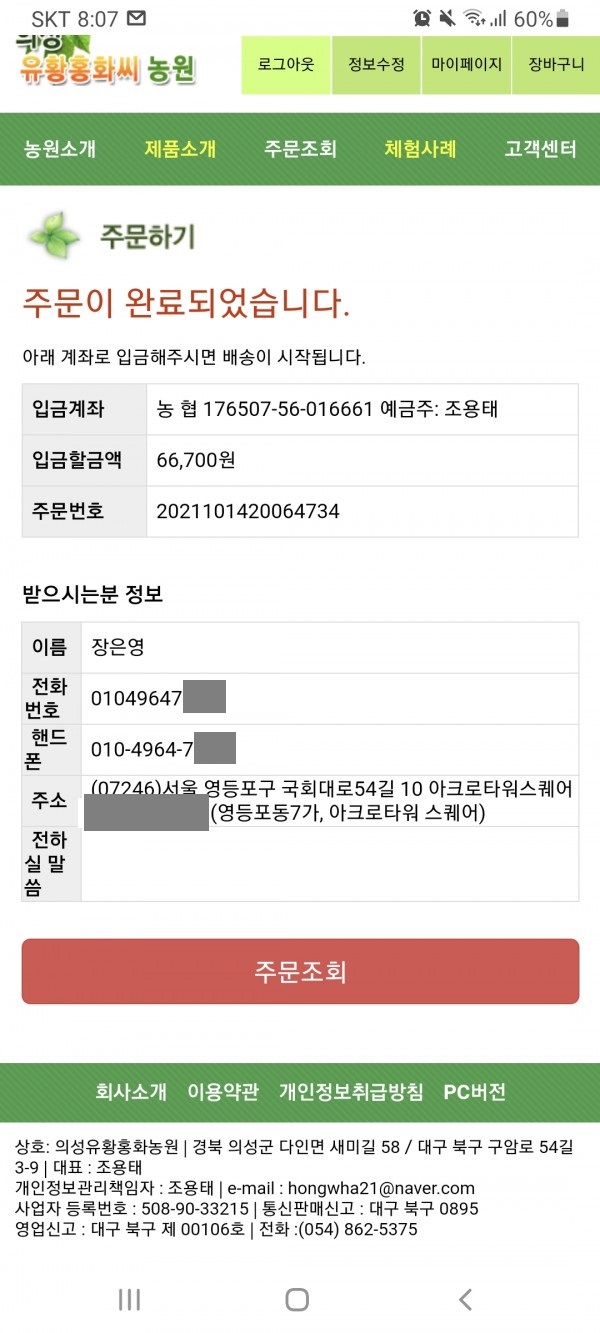Select 주문조회 in the green menu bar
Image resolution: width=600 pixels, height=1333 pixels.
pyautogui.click(x=300, y=149)
